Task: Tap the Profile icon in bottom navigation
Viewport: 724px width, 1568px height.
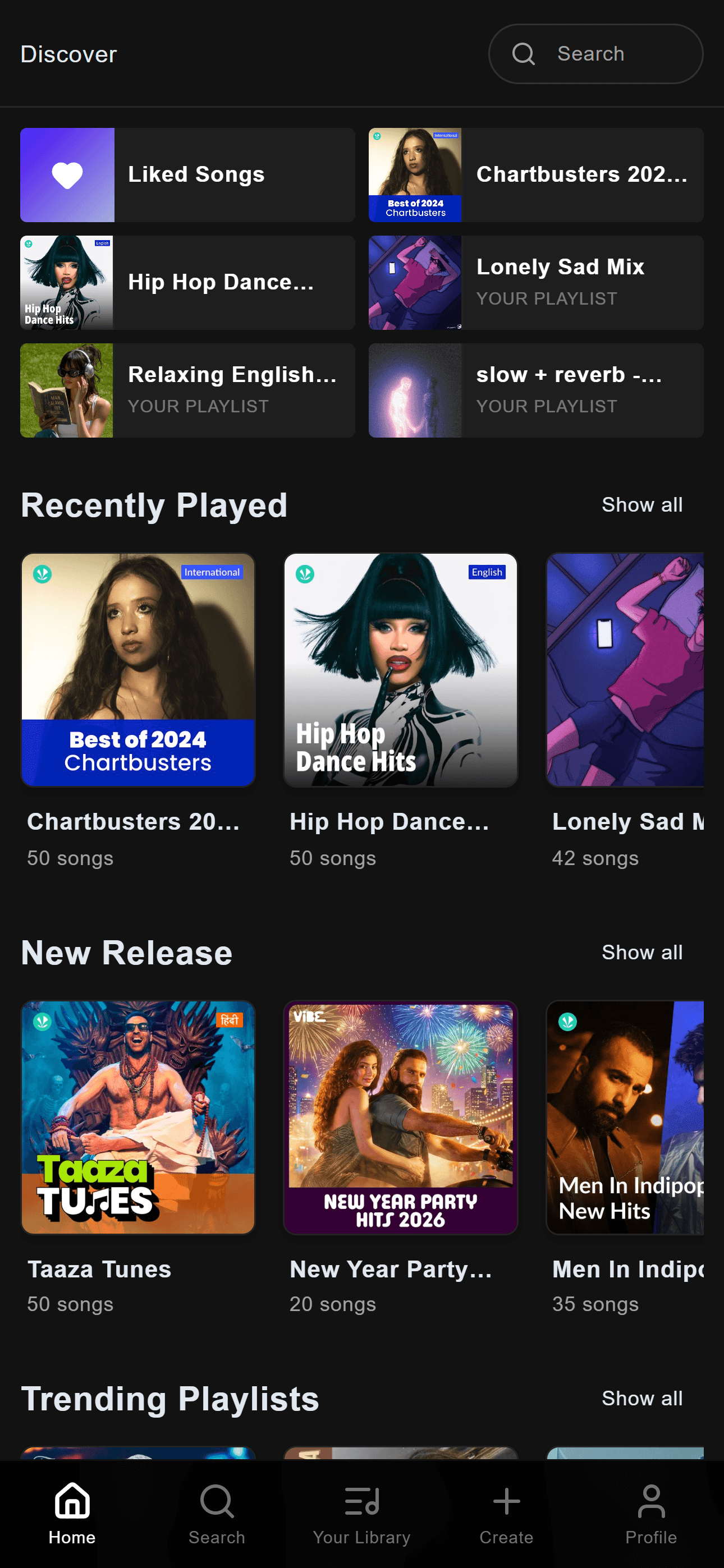Action: pos(651,1502)
